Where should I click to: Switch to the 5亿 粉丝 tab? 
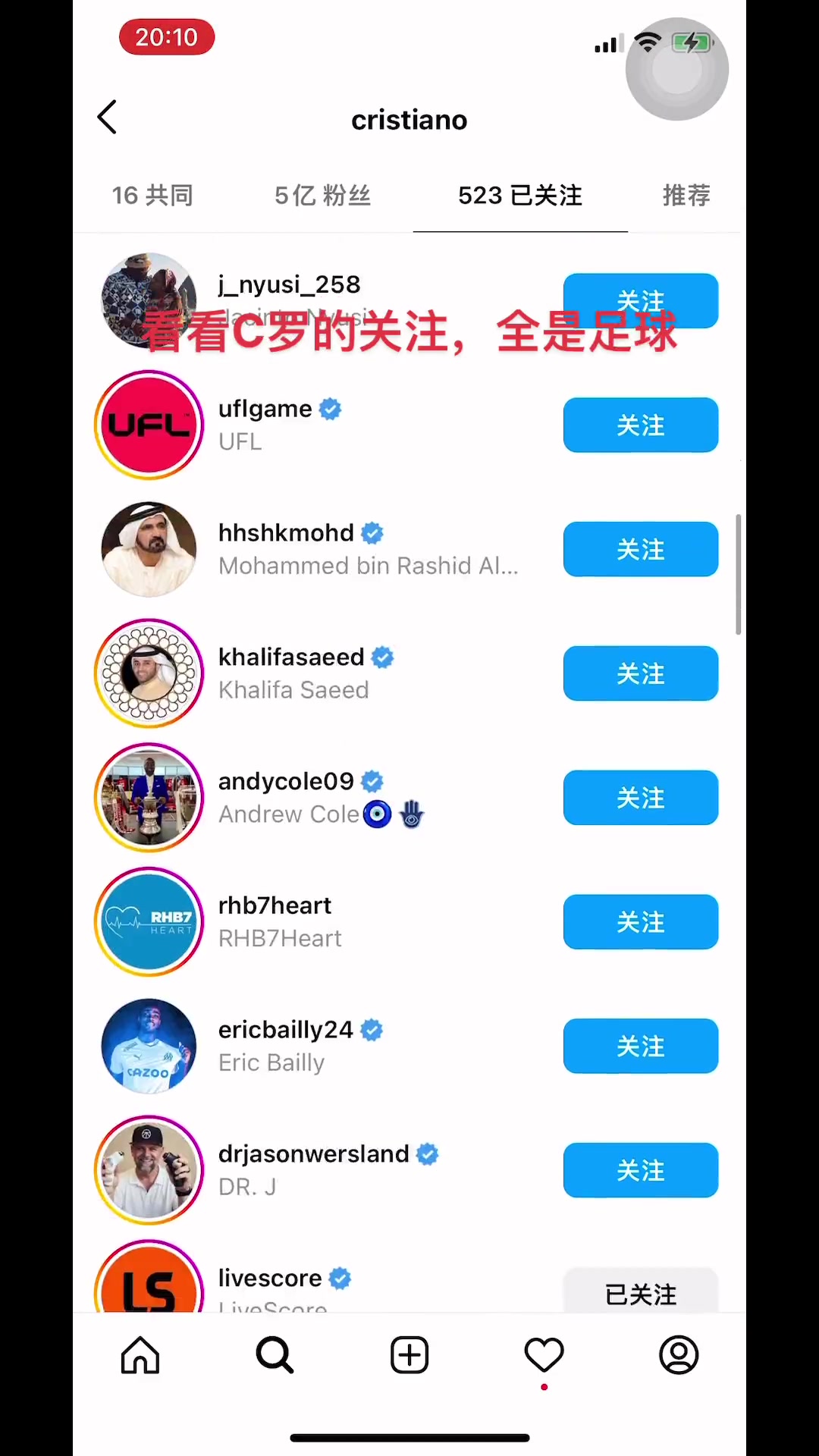pos(322,195)
